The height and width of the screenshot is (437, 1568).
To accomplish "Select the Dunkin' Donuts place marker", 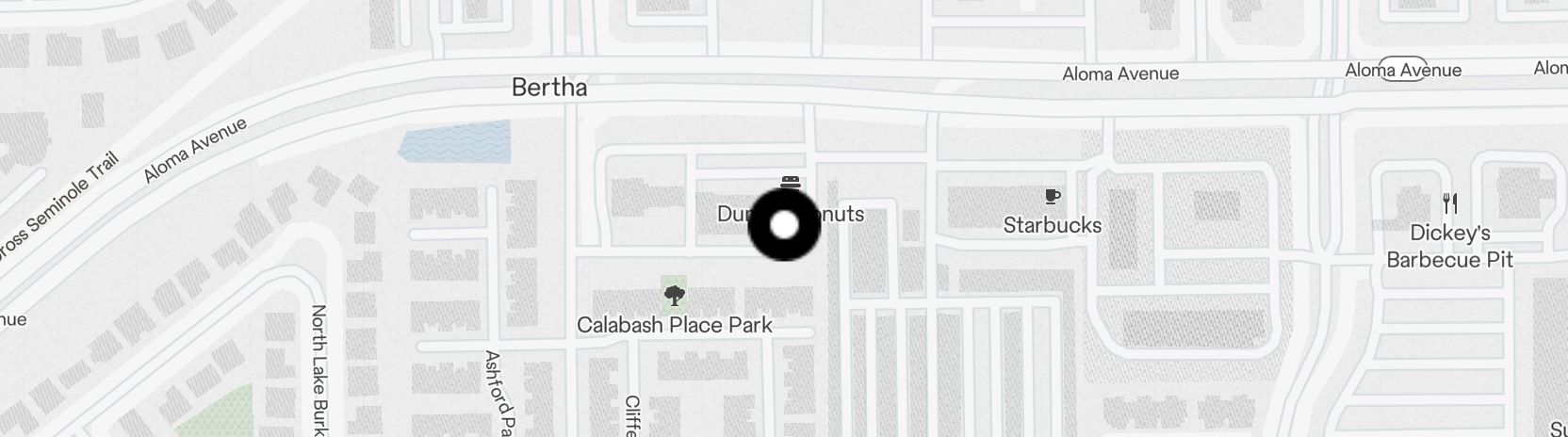I will 792,181.
